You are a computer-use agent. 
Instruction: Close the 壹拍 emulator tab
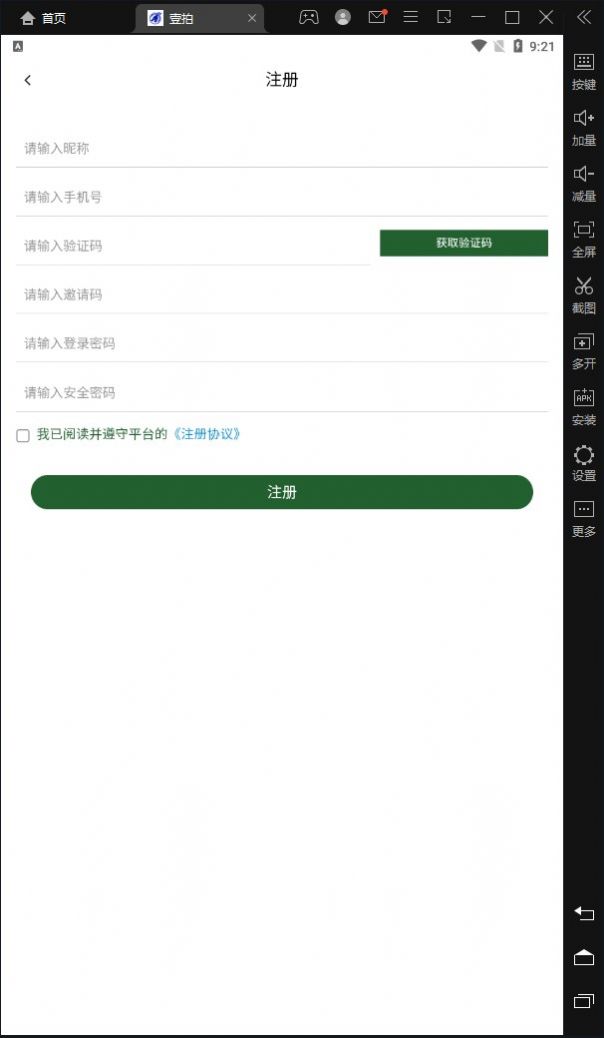tap(252, 18)
